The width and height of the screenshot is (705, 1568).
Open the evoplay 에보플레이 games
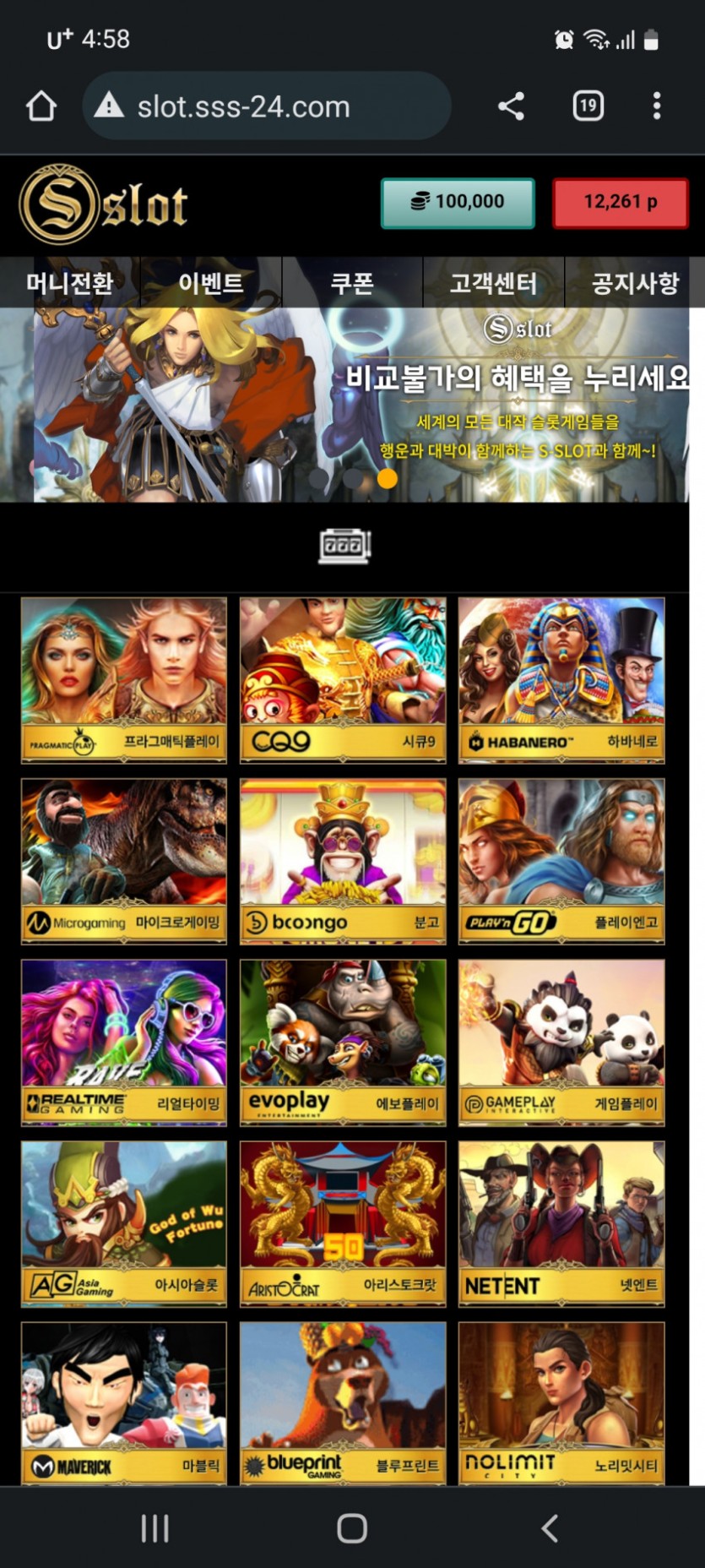(343, 1042)
